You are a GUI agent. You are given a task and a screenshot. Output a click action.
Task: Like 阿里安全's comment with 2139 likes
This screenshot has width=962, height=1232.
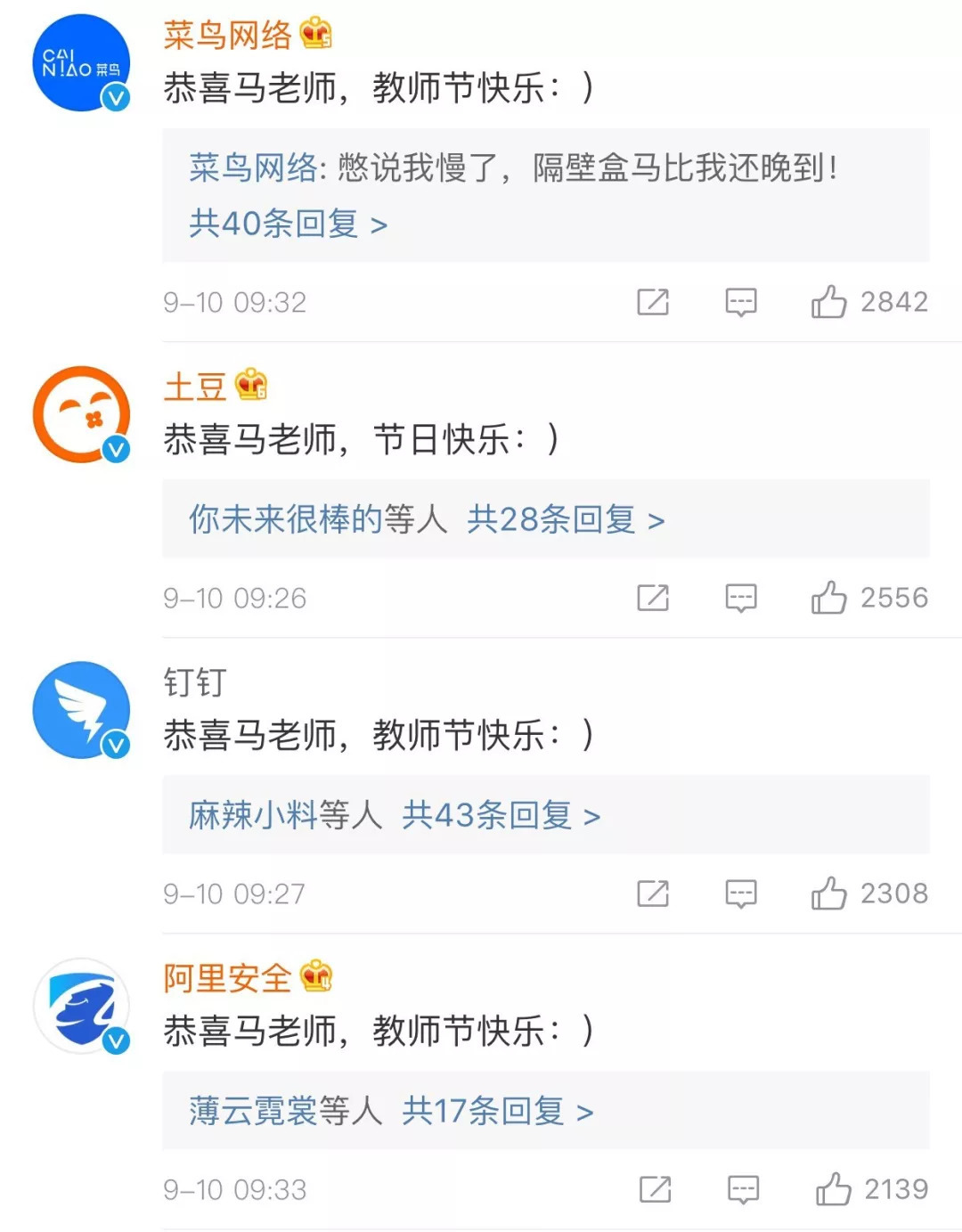click(834, 1189)
